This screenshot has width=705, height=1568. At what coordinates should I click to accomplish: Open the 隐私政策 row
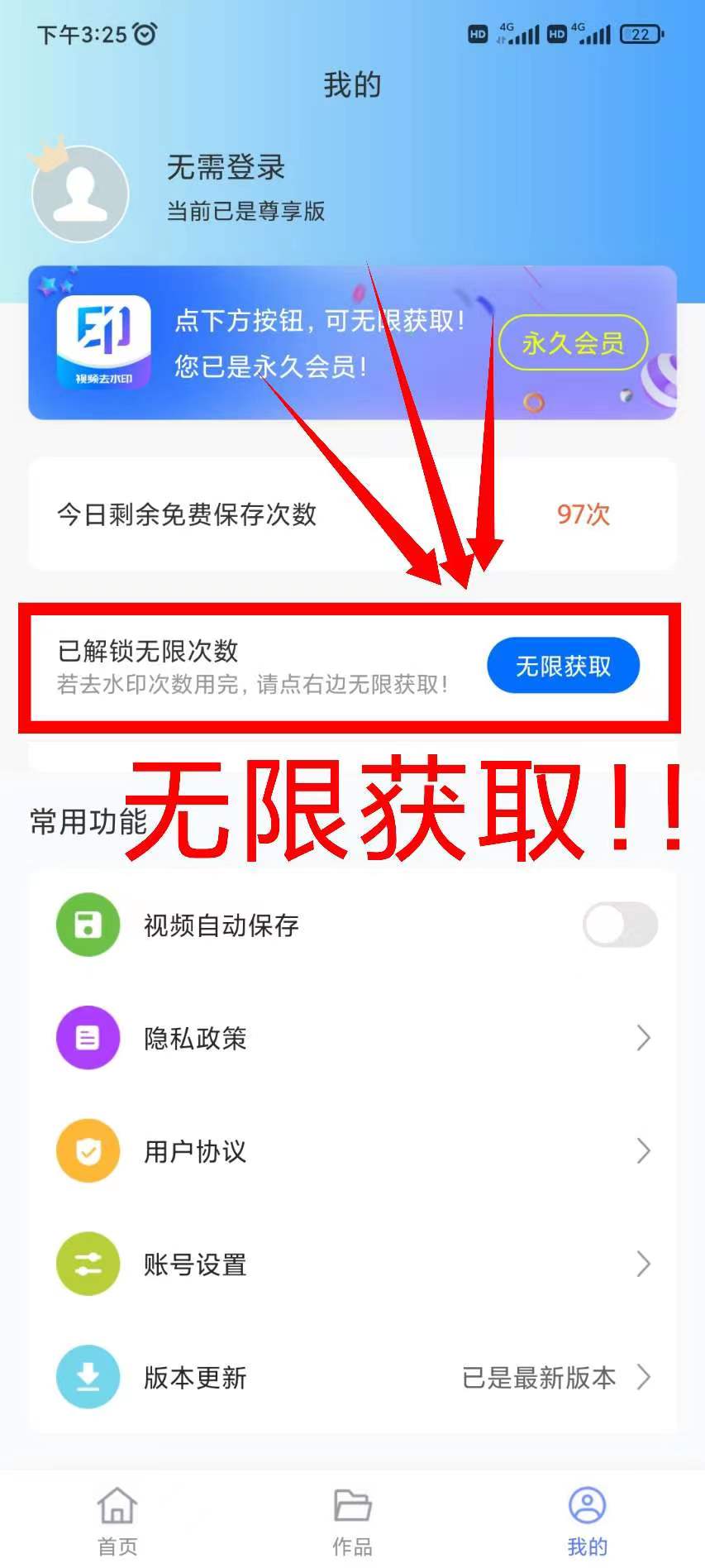pyautogui.click(x=352, y=1038)
